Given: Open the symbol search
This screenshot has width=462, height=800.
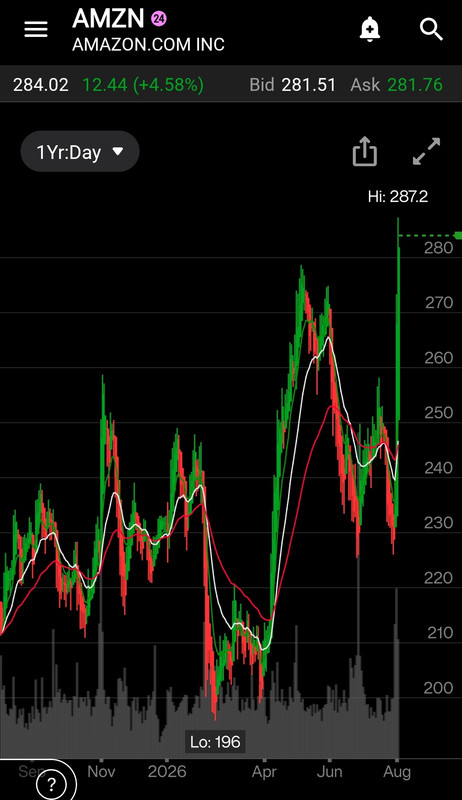Looking at the screenshot, I should (x=431, y=30).
